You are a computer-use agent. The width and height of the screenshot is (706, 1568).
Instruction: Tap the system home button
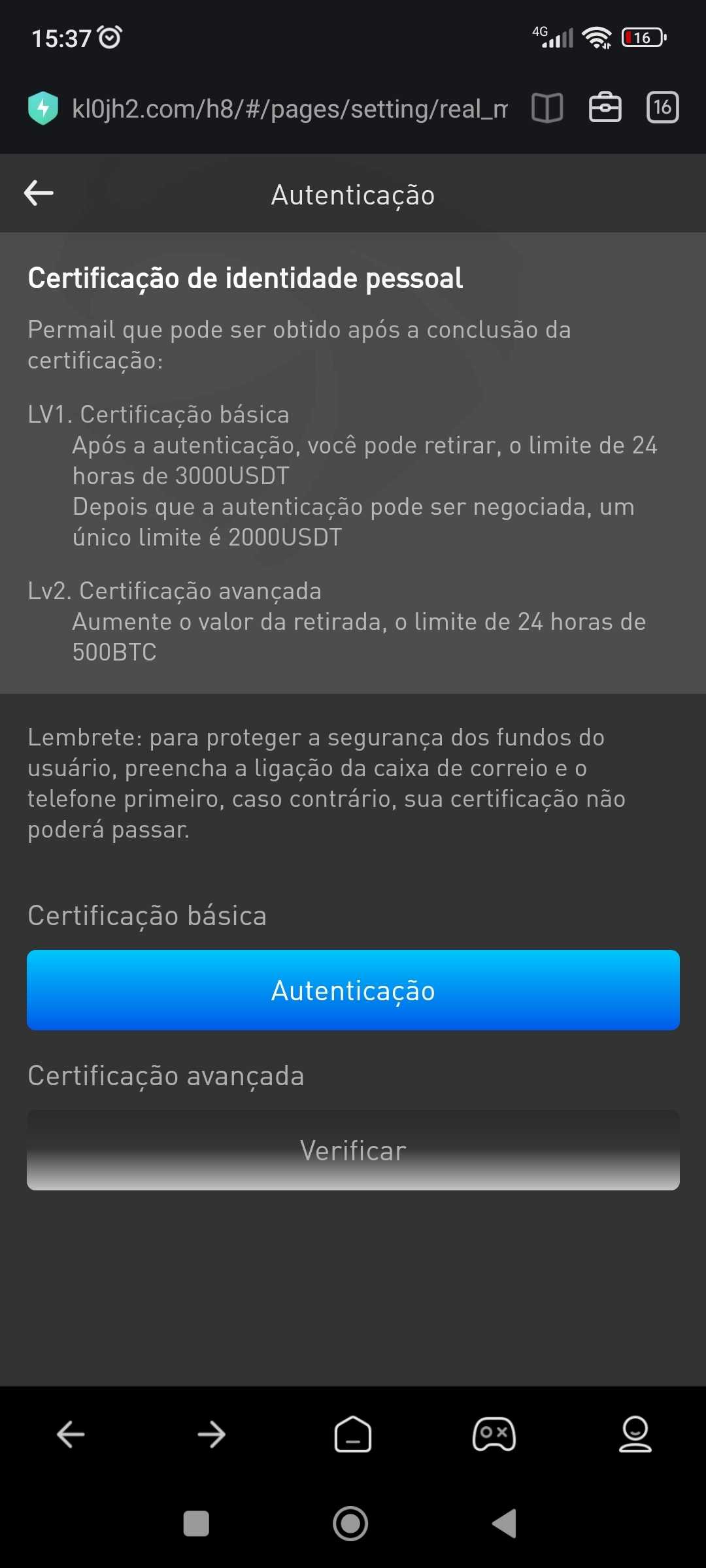click(351, 1524)
